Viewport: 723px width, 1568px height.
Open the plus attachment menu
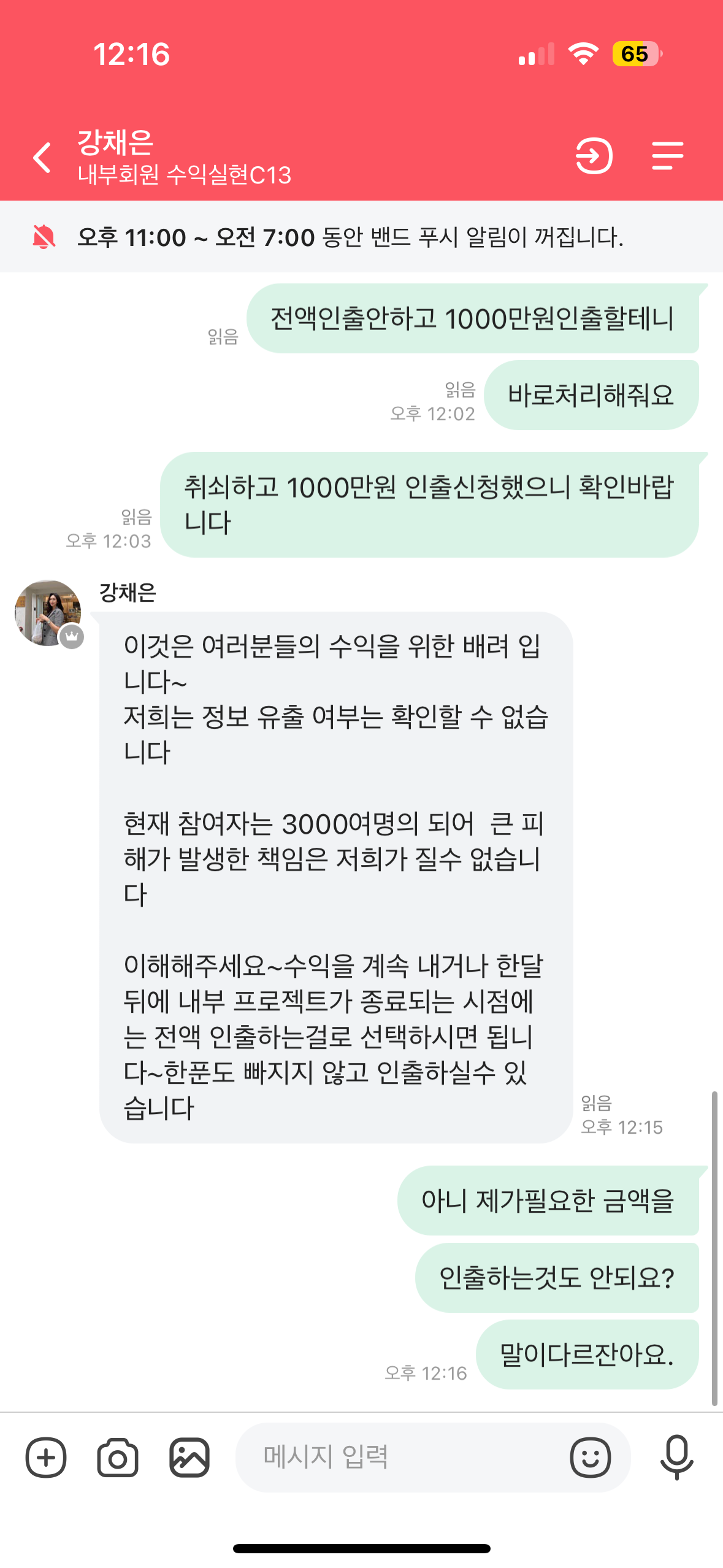(x=46, y=1458)
